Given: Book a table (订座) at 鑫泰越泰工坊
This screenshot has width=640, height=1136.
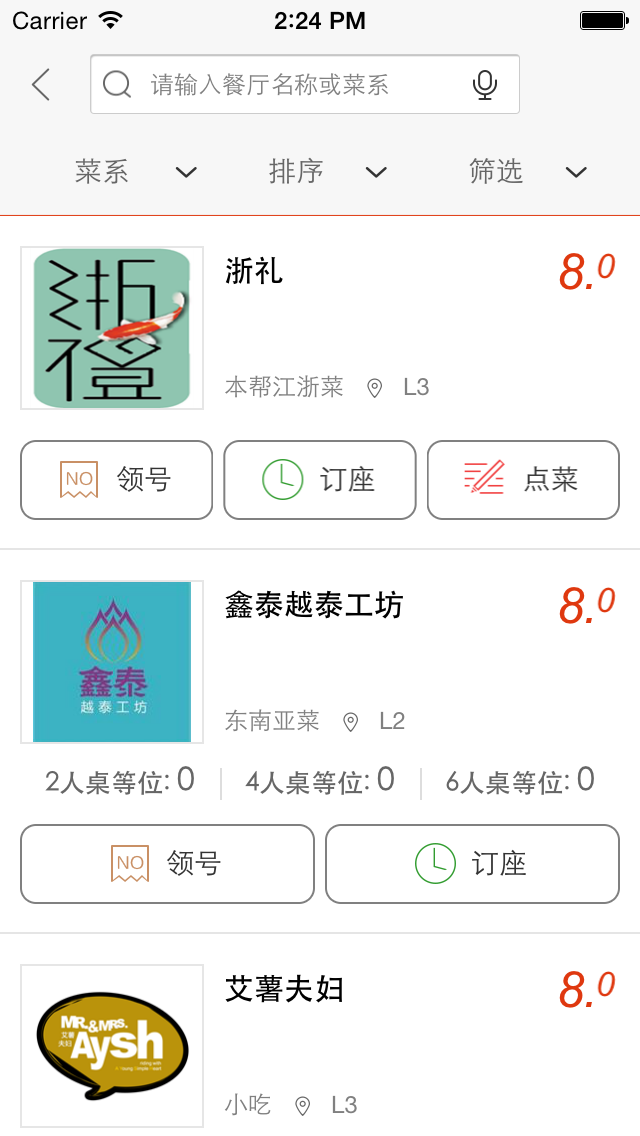Looking at the screenshot, I should point(473,864).
